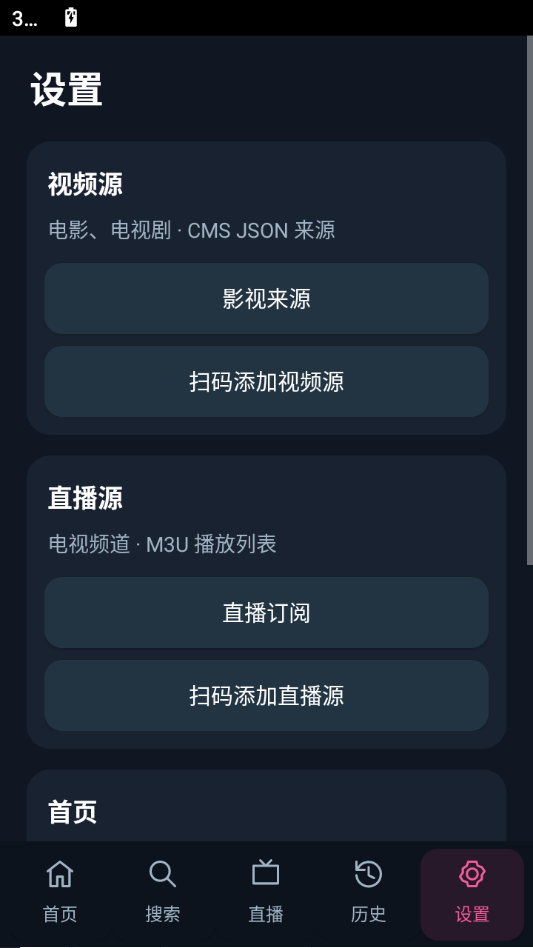533x948 pixels.
Task: View the 历史 history tab
Action: tap(369, 893)
